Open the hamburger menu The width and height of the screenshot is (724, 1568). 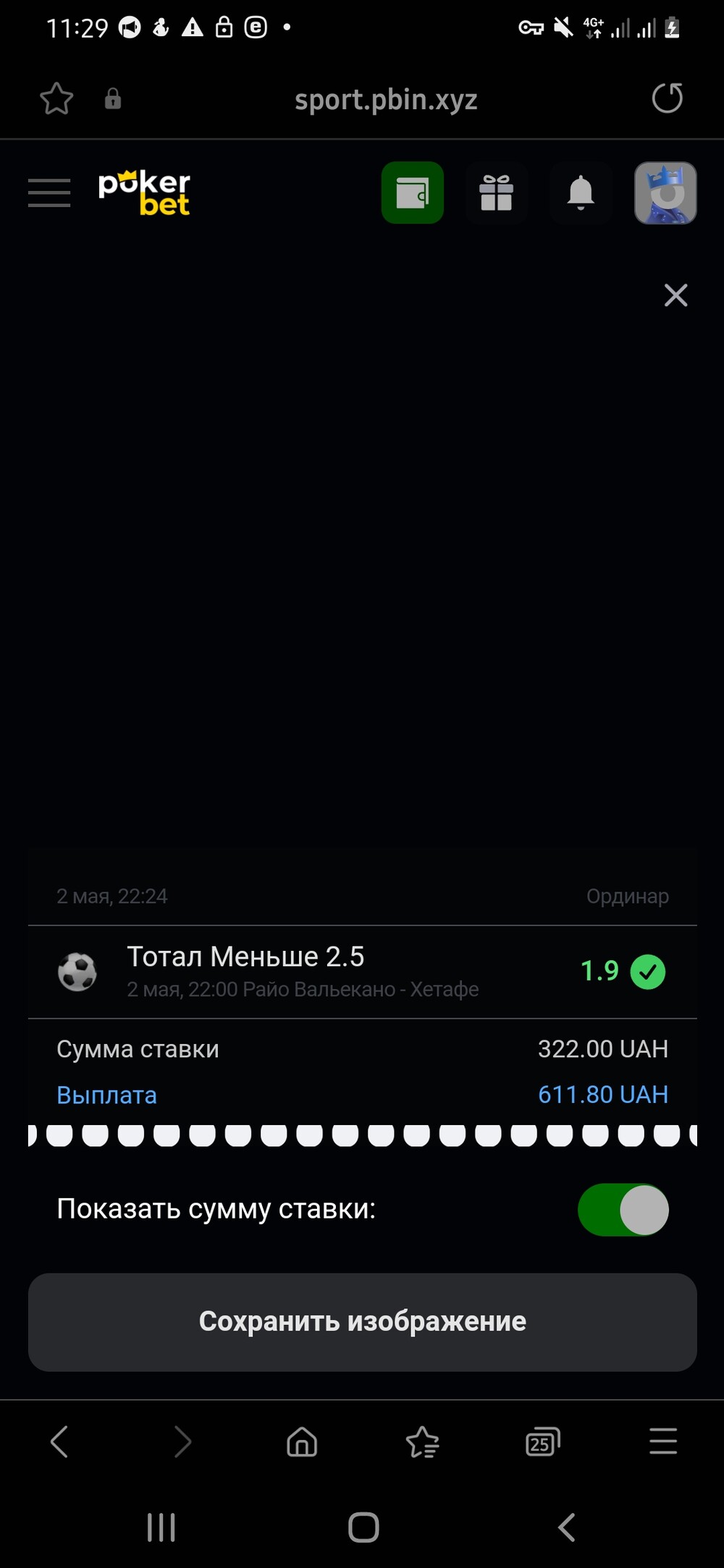point(49,192)
